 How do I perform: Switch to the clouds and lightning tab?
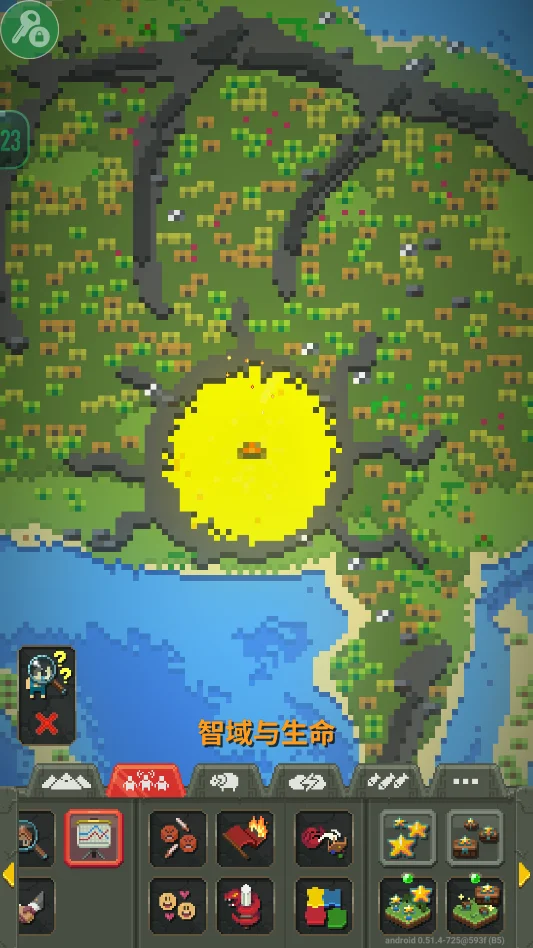coord(307,782)
